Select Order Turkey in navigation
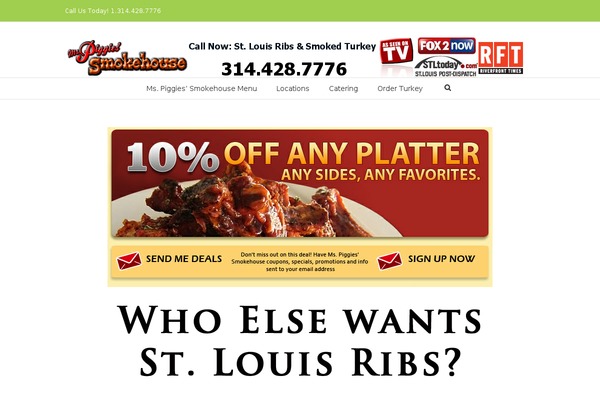The width and height of the screenshot is (600, 400). [400, 89]
